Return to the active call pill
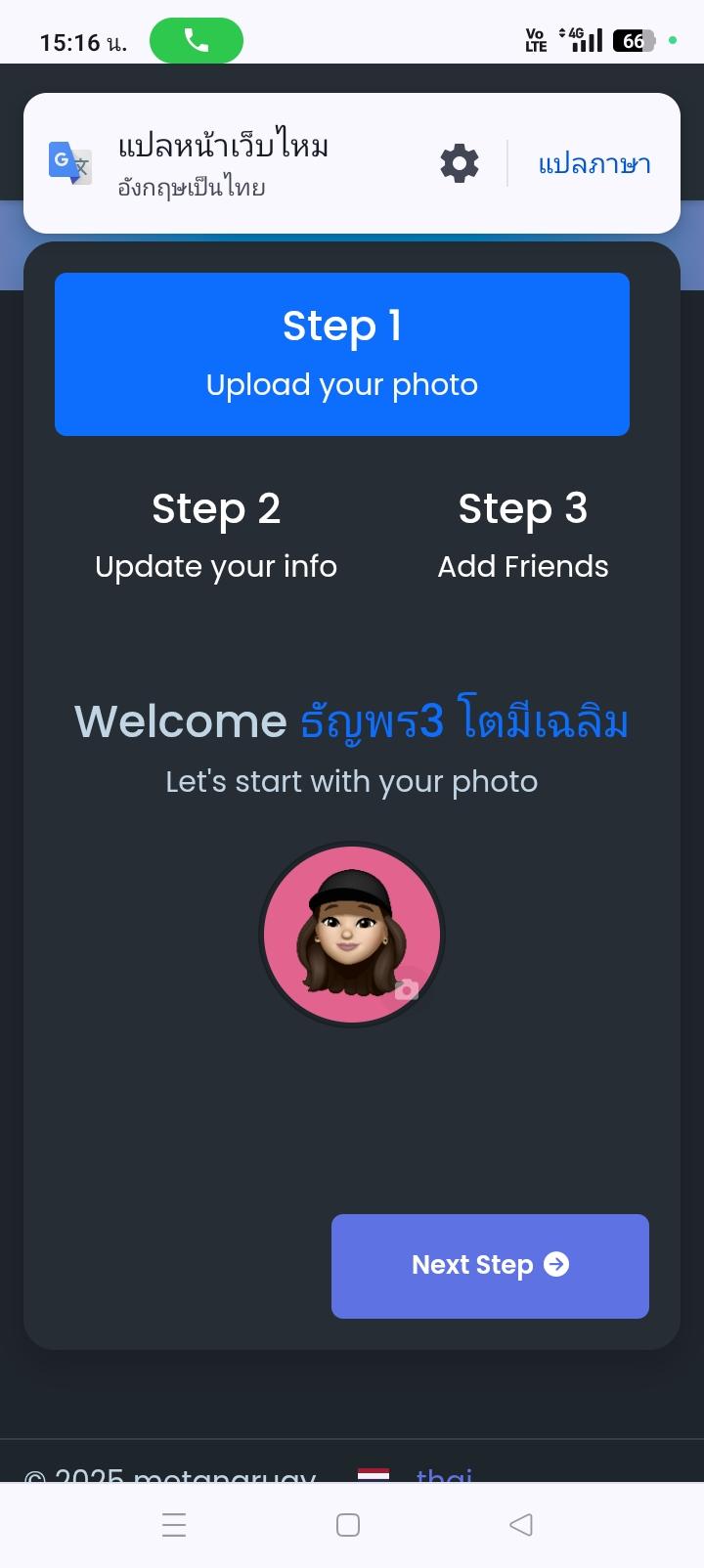704x1568 pixels. (197, 41)
